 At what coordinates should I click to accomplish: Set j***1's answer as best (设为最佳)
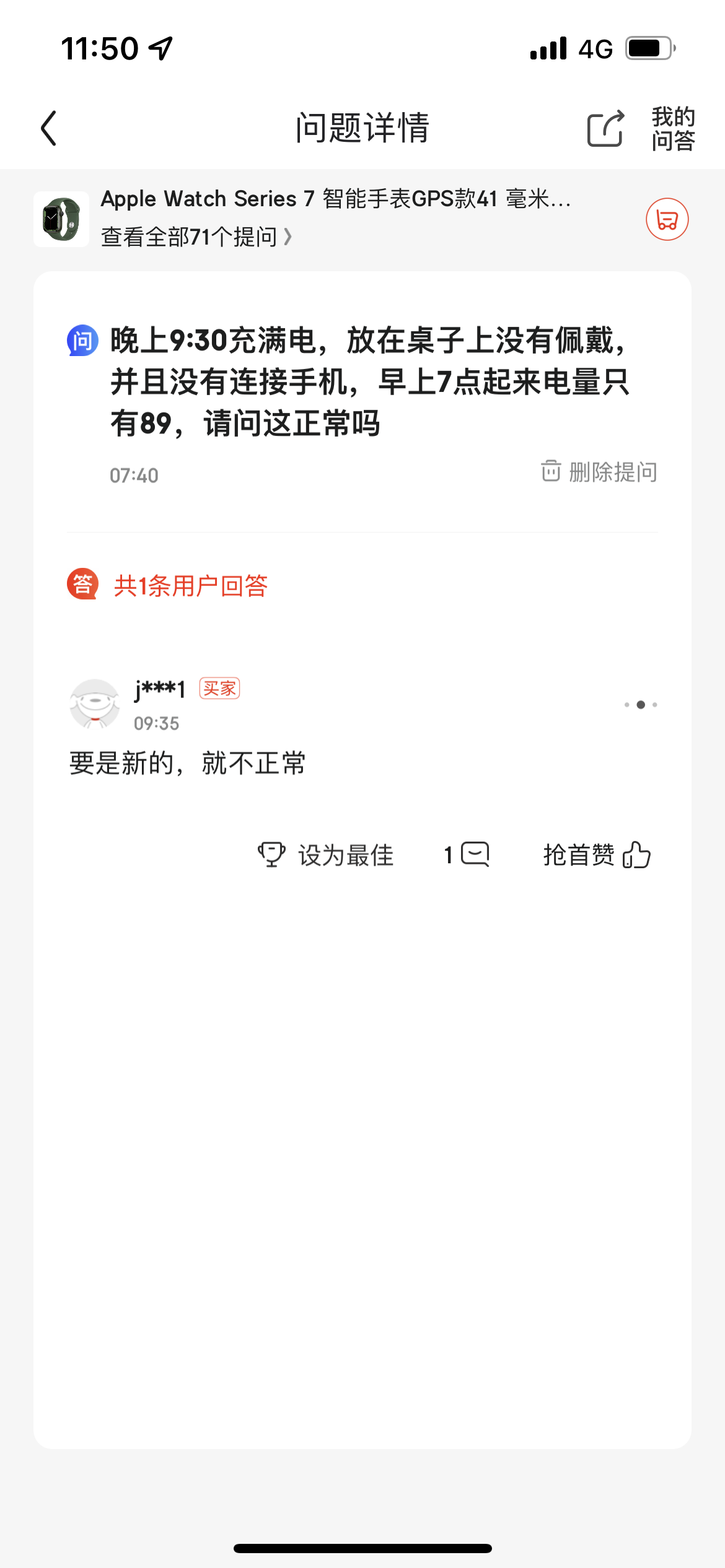click(x=326, y=855)
